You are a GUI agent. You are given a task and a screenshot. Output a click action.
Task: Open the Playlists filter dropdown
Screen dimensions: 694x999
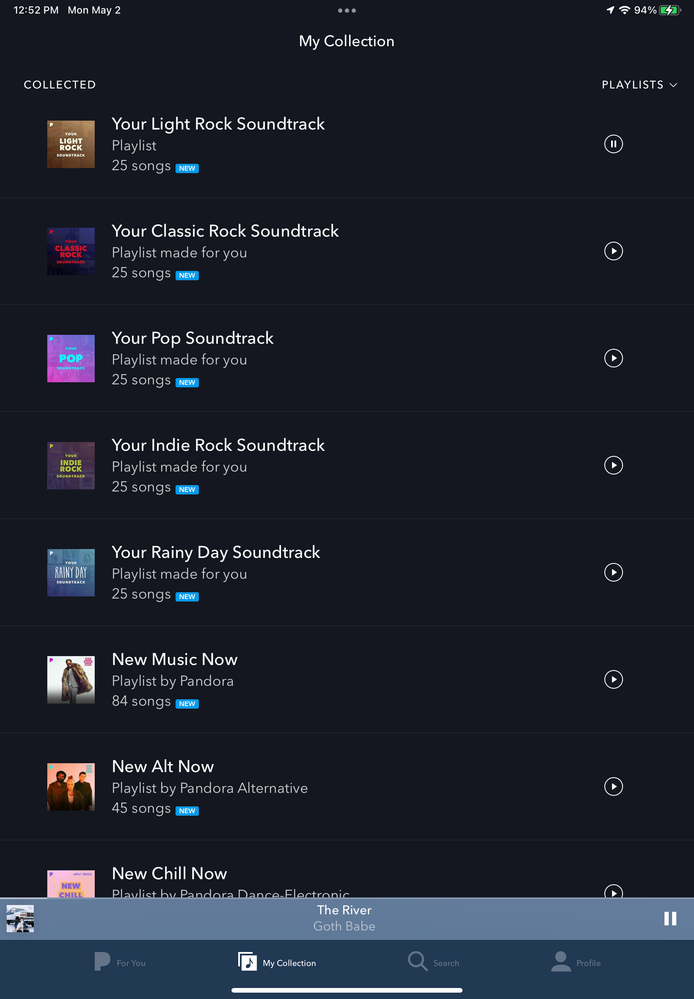pyautogui.click(x=639, y=85)
